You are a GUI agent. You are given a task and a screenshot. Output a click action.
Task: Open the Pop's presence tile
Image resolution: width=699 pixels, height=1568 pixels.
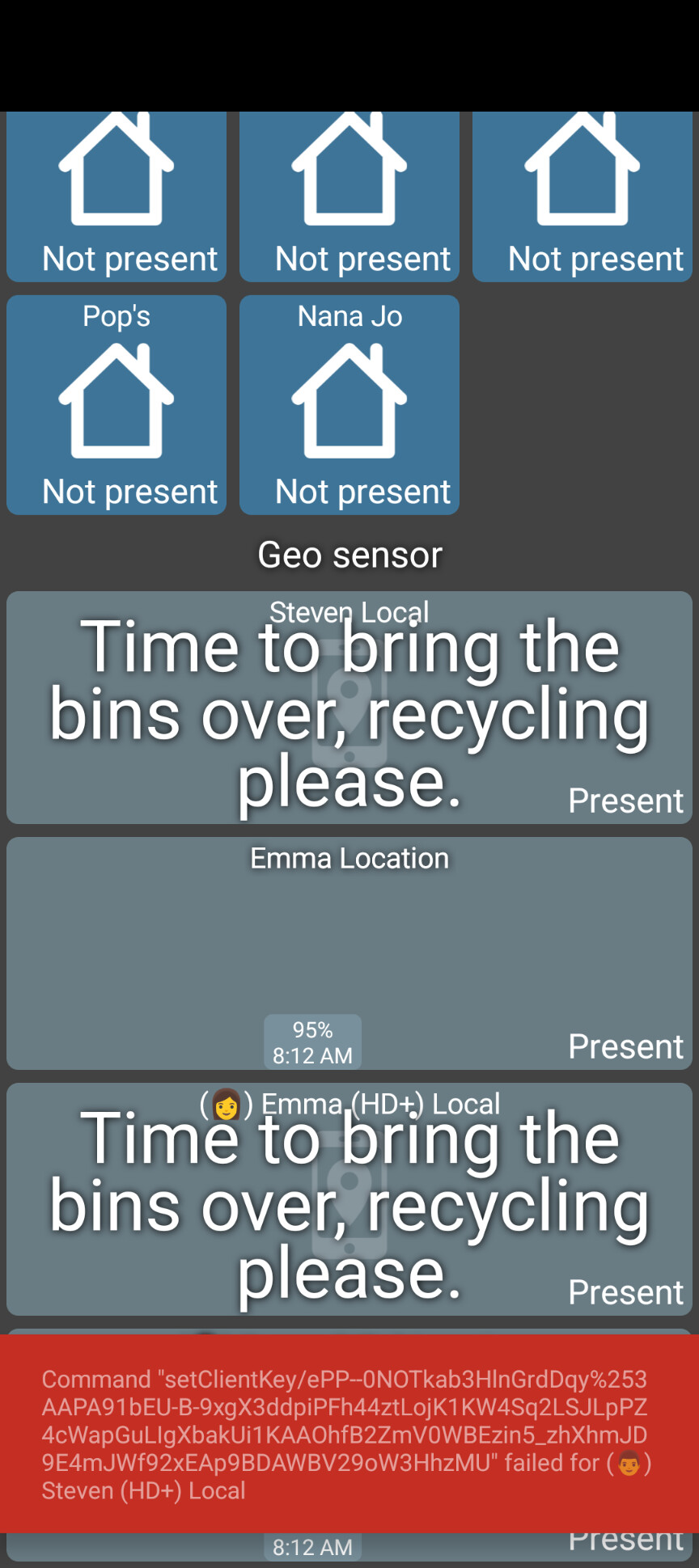[x=116, y=404]
